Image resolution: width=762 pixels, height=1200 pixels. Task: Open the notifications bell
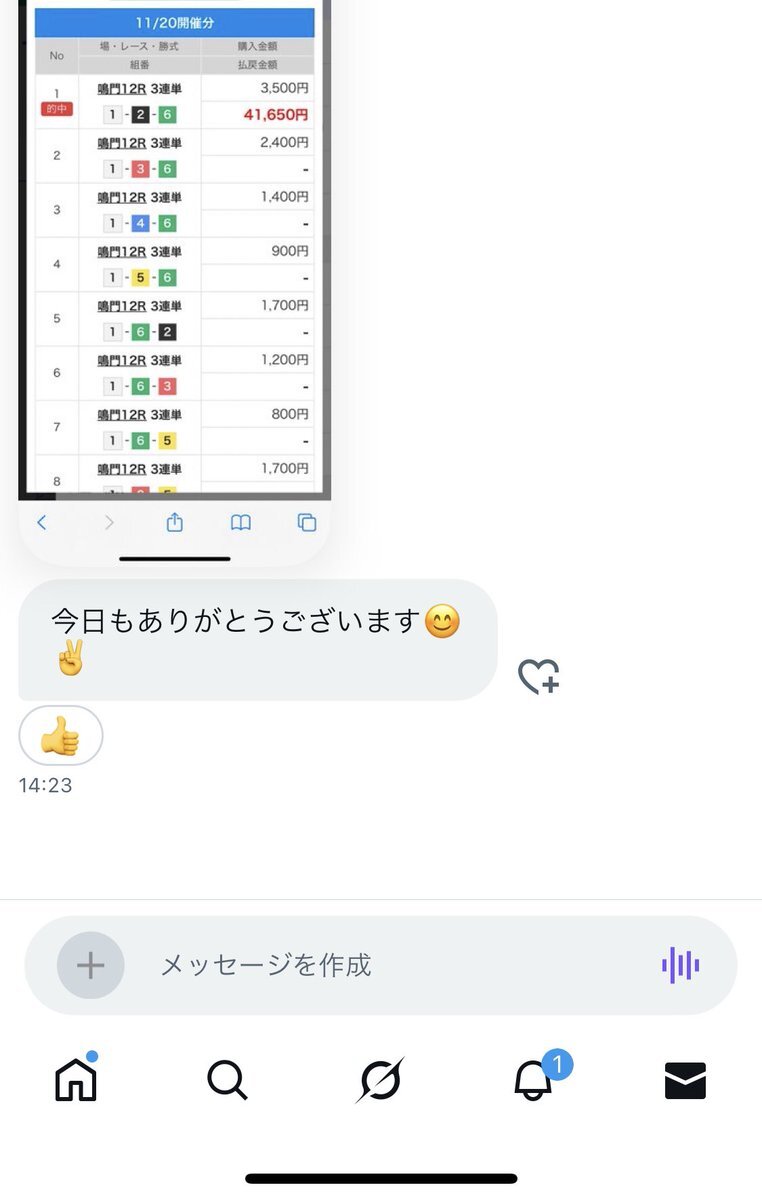point(534,1080)
